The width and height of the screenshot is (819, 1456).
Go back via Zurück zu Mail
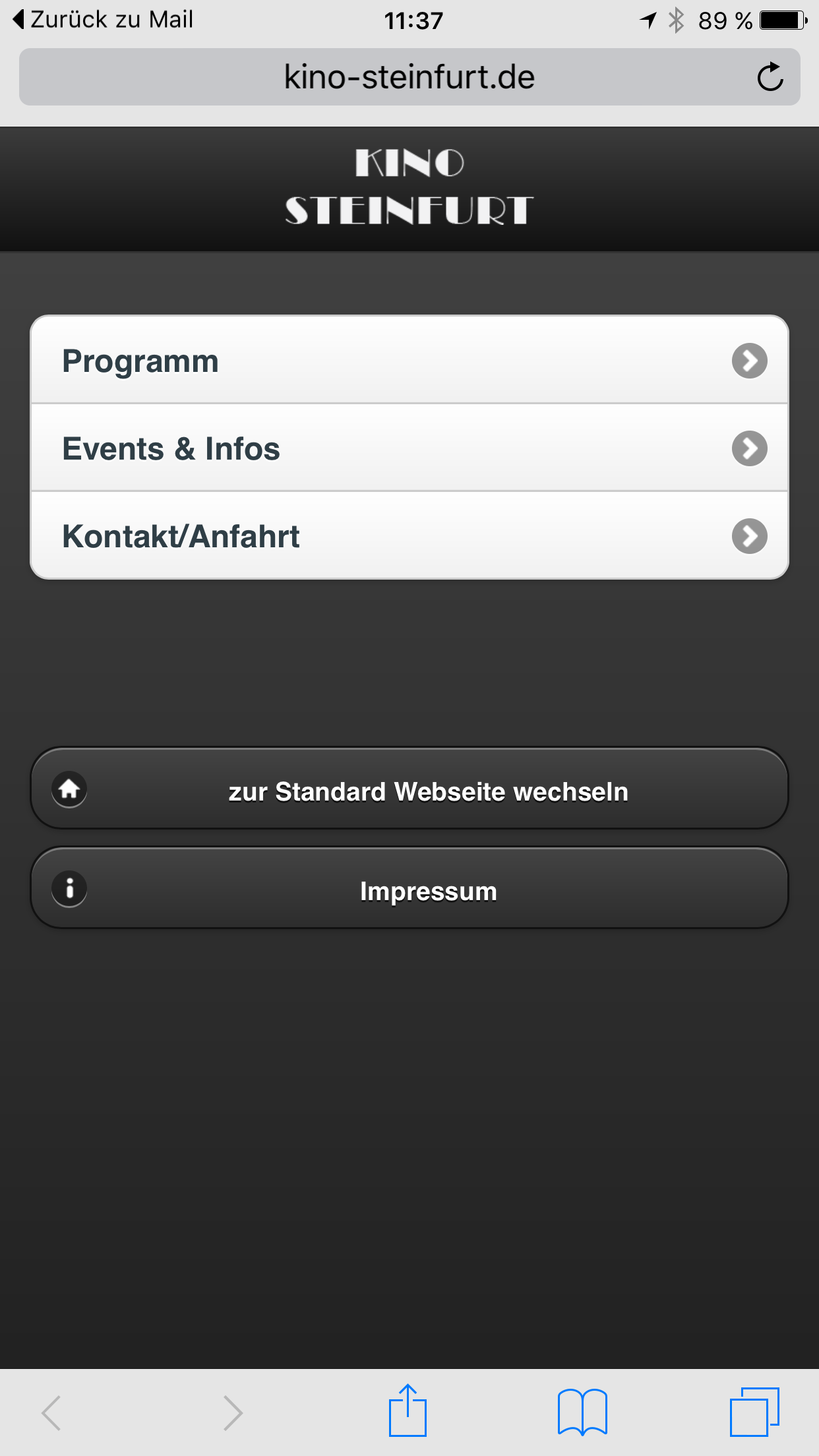[x=103, y=20]
